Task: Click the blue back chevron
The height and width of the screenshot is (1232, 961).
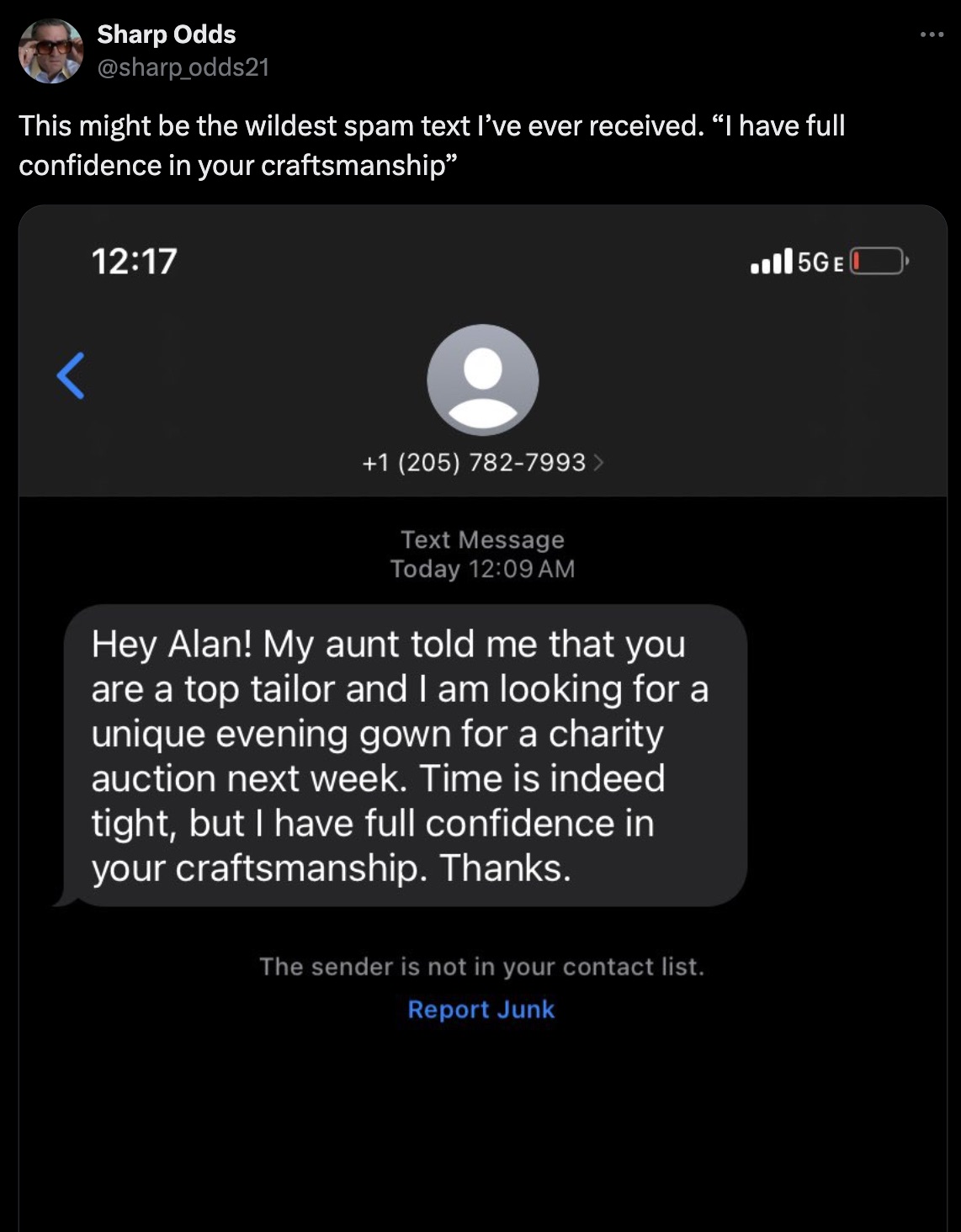Action: (x=72, y=376)
